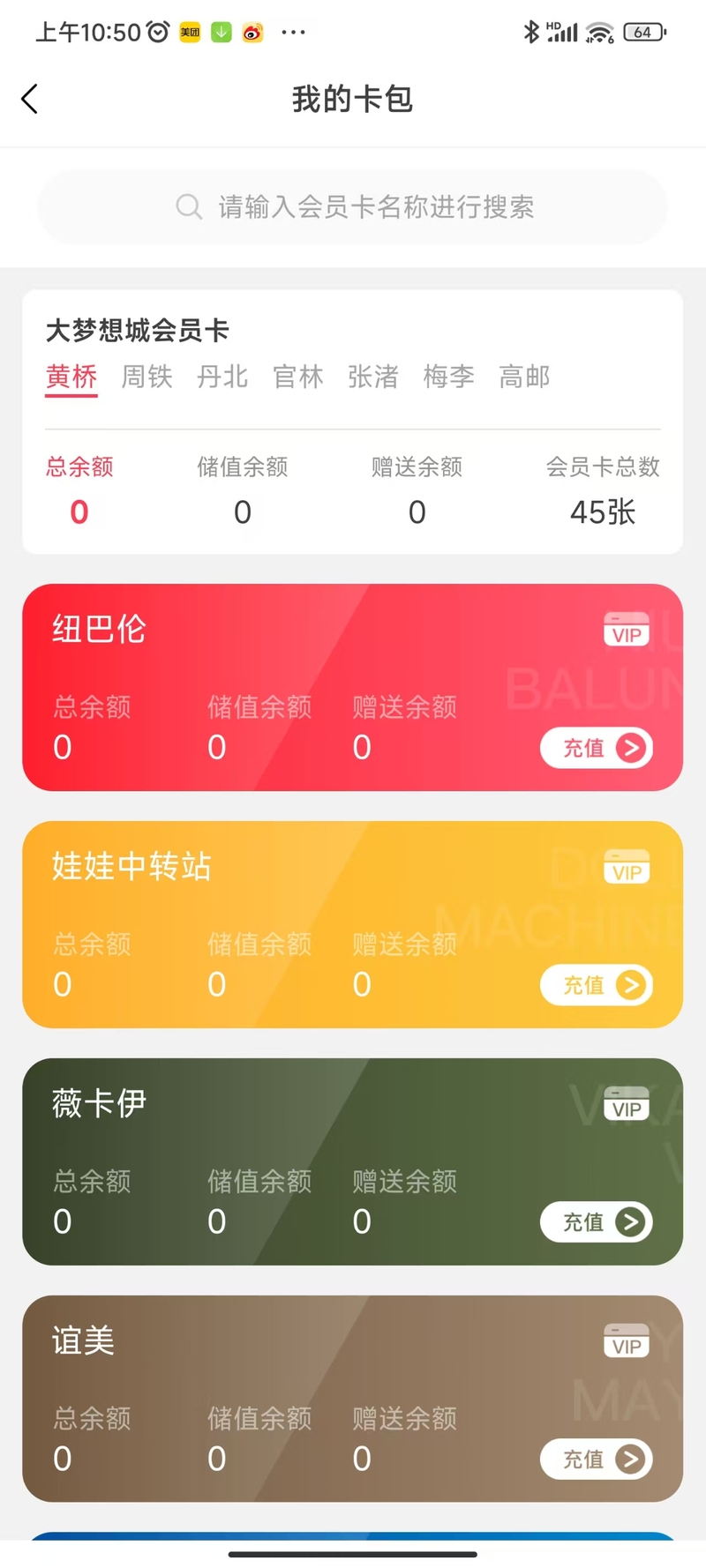
Task: Select the 黄桥 tab
Action: (x=71, y=377)
